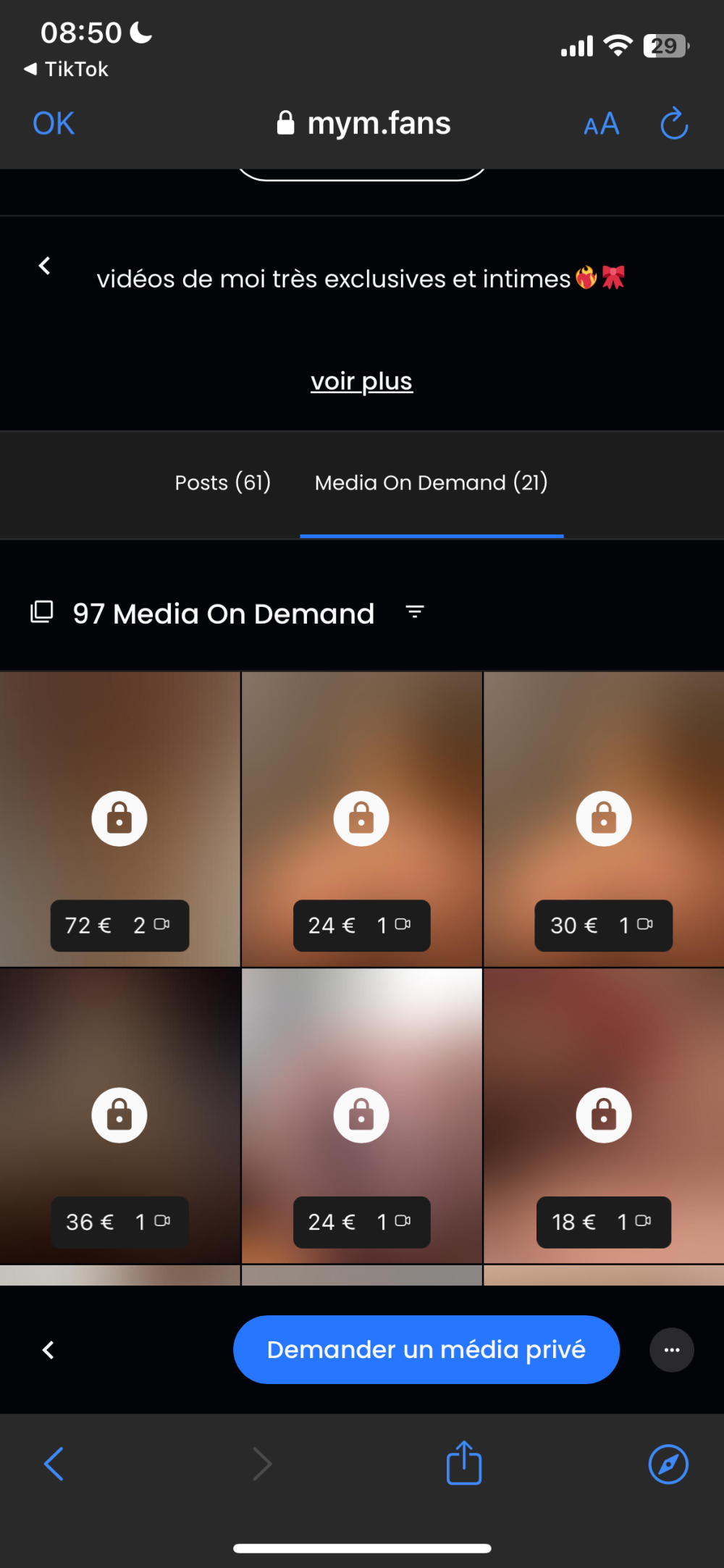This screenshot has height=1568, width=724.
Task: Select the Media On Demand (21) tab
Action: pos(431,482)
